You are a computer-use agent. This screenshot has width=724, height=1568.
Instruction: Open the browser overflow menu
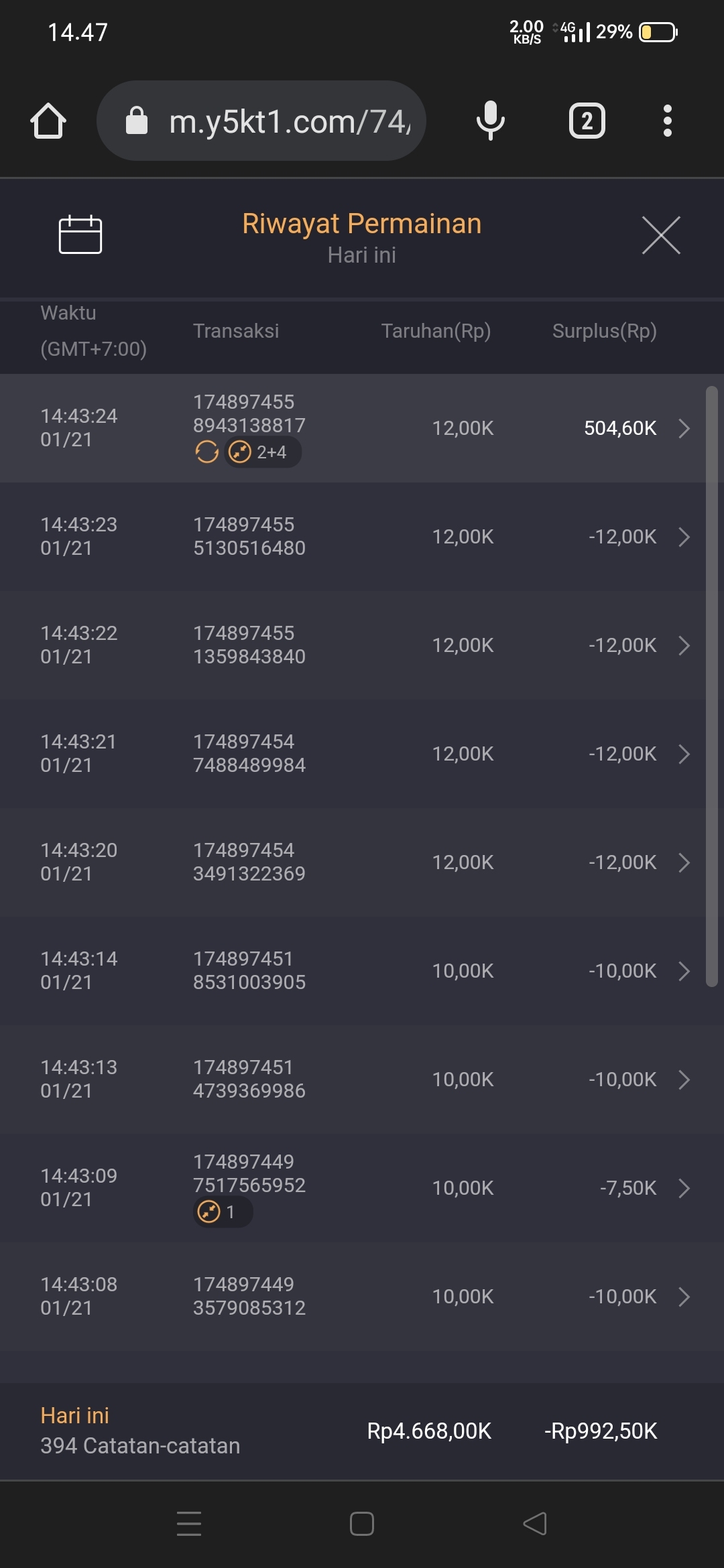coord(667,121)
